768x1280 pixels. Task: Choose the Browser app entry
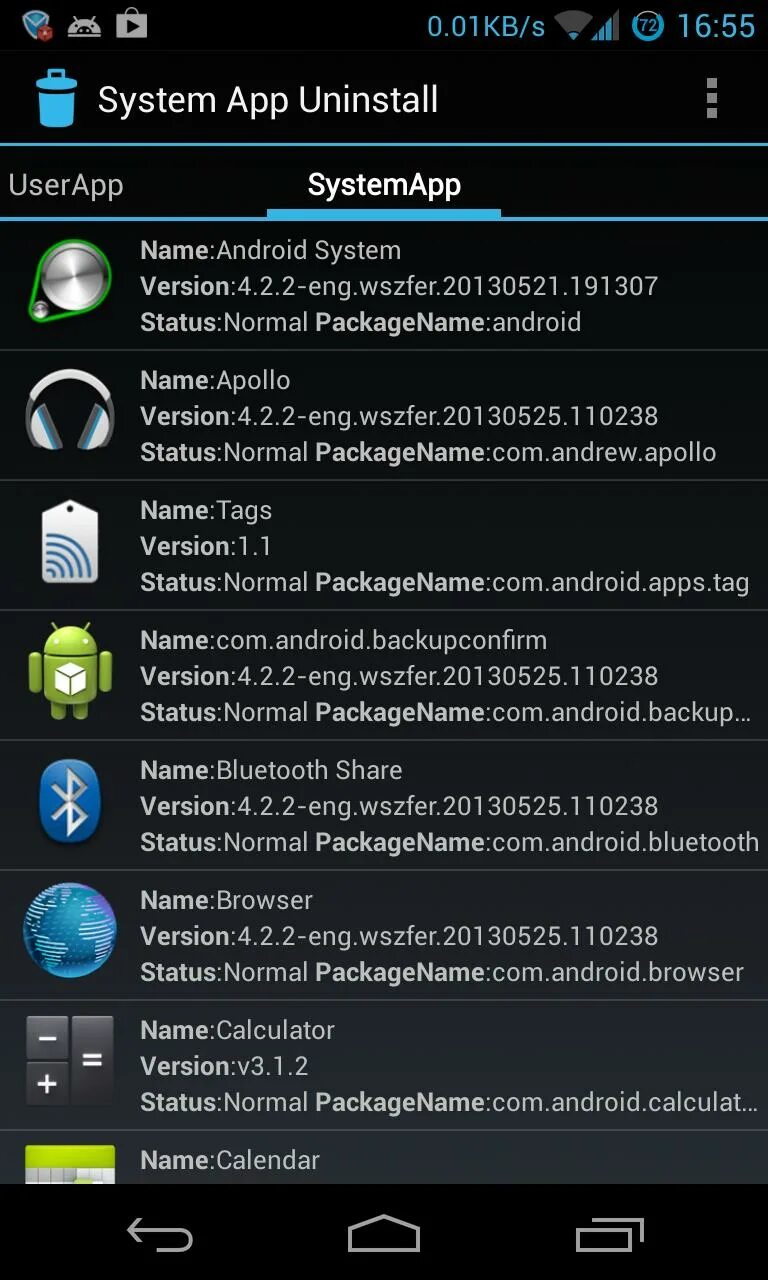click(x=384, y=936)
